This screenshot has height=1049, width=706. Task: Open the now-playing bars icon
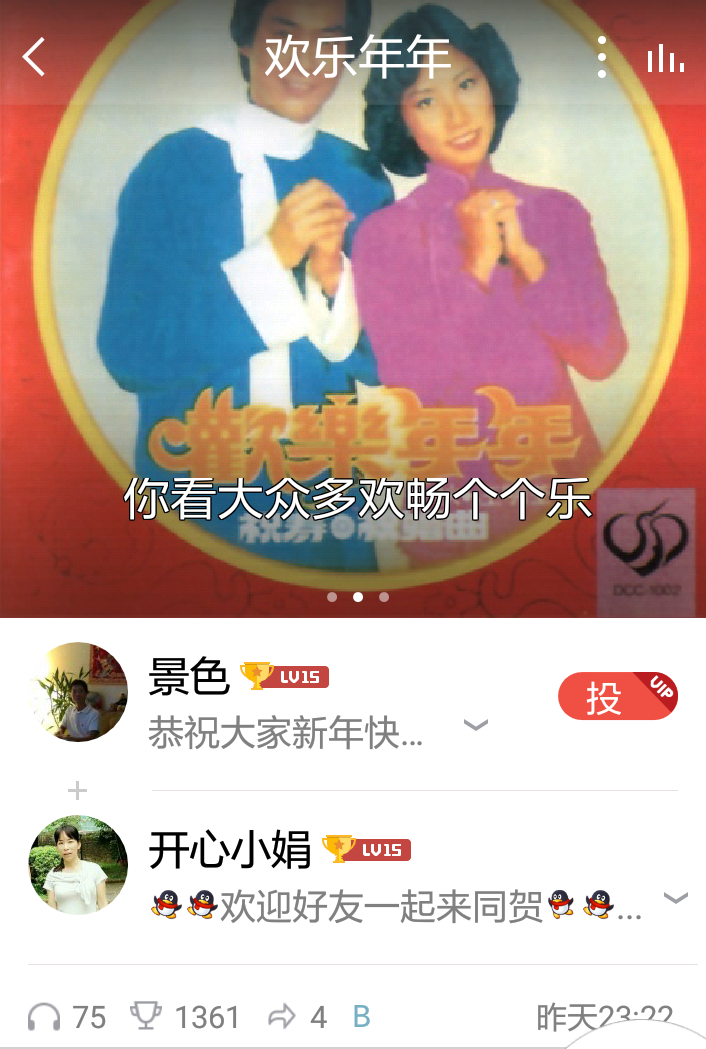click(x=665, y=59)
